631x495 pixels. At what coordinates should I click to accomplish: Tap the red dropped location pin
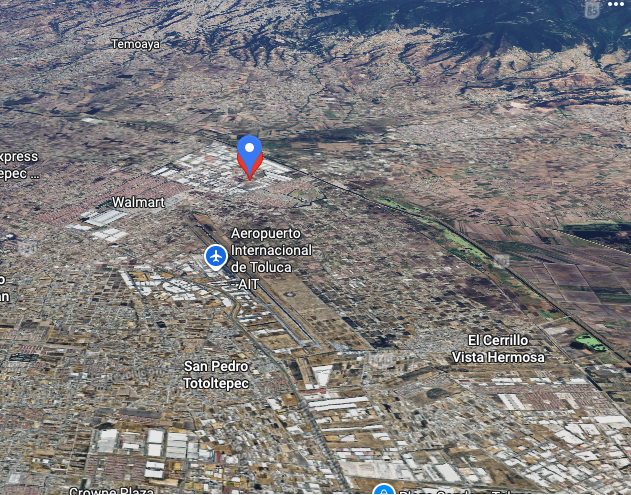[x=249, y=155]
